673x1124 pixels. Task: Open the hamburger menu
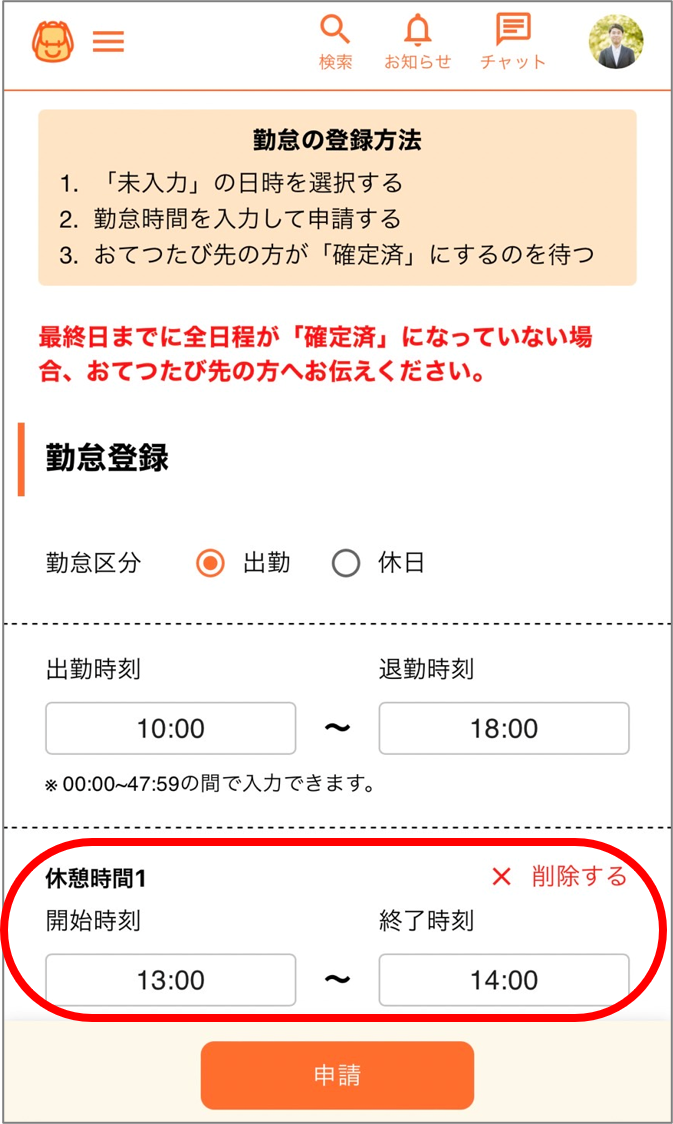[108, 41]
